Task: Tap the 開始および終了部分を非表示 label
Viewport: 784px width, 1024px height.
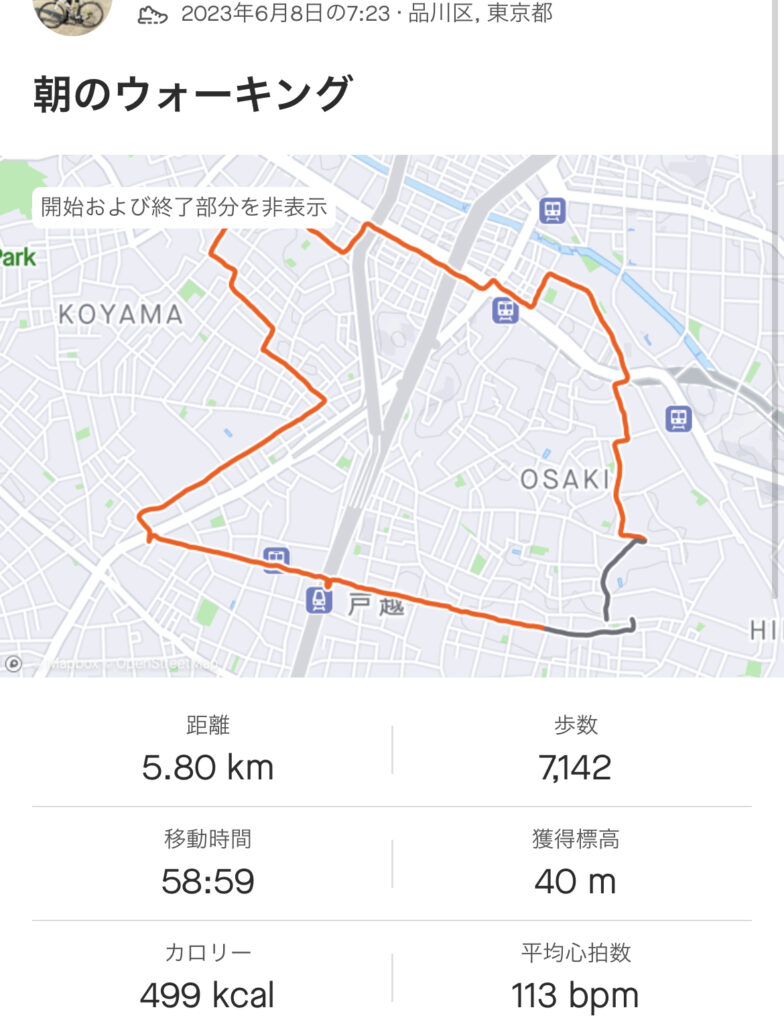Action: point(184,208)
